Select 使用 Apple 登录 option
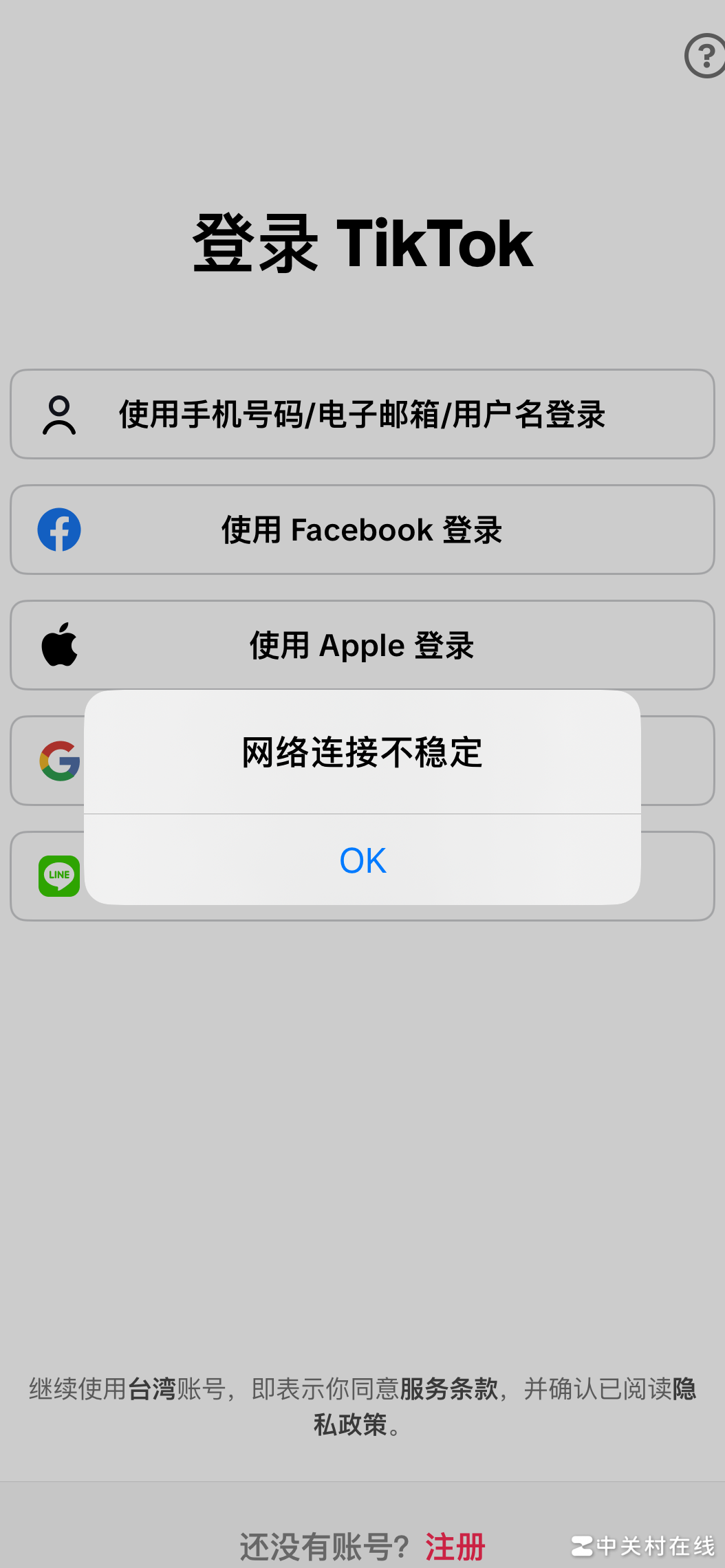This screenshot has width=725, height=1568. (x=362, y=645)
